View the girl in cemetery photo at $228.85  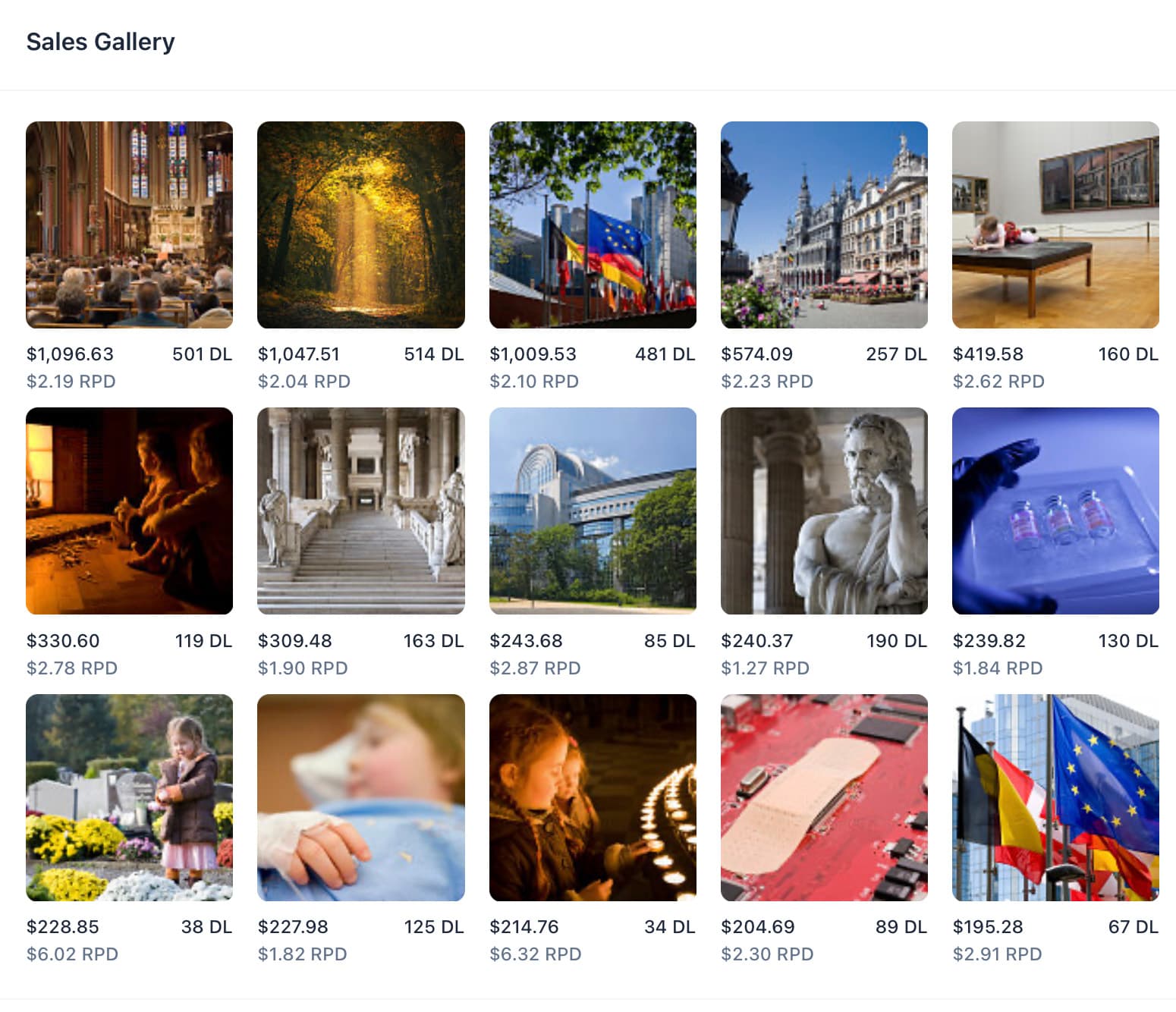pos(129,797)
